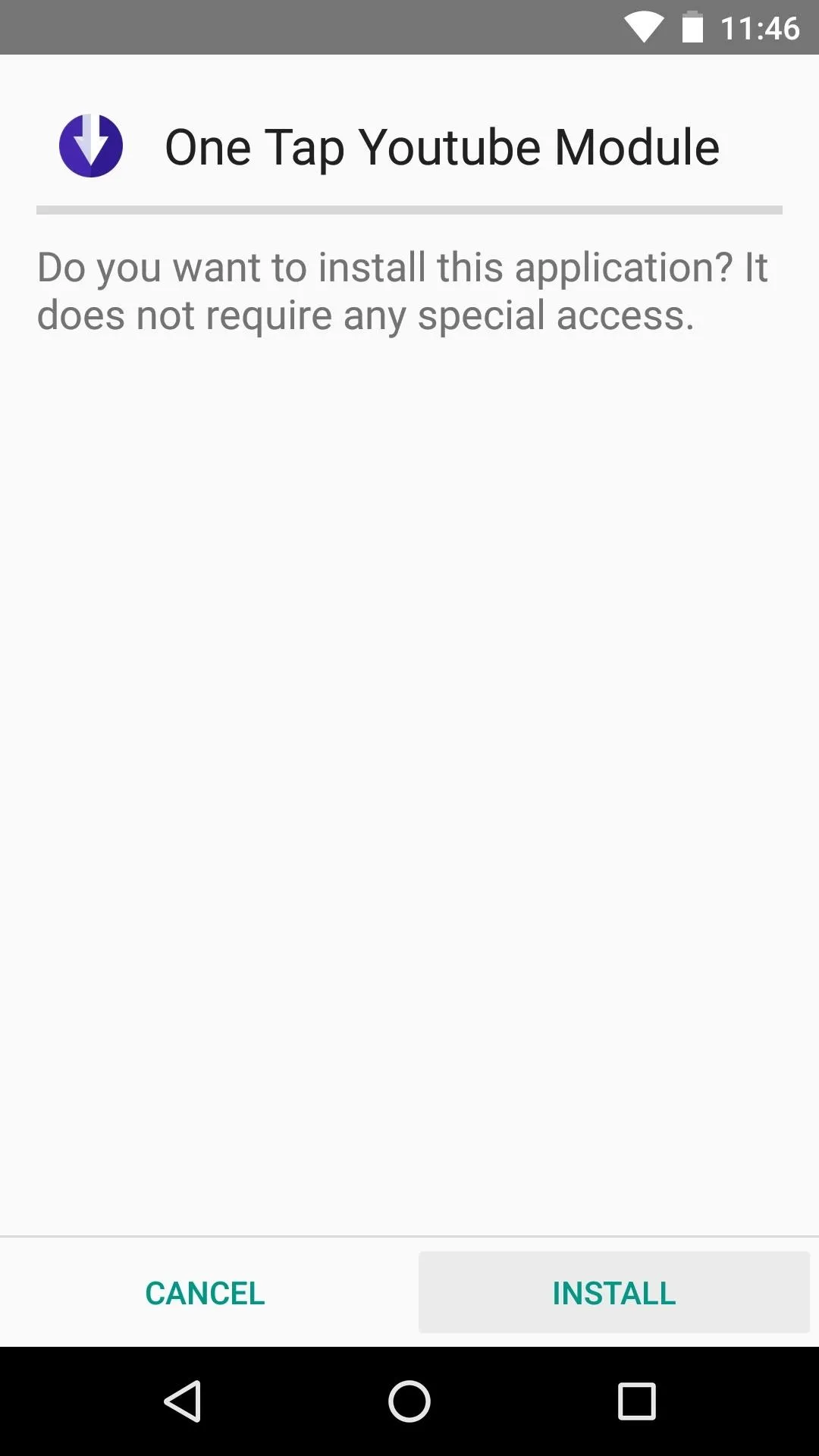
Task: Install the One Tap Youtube Module
Action: pyautogui.click(x=614, y=1293)
